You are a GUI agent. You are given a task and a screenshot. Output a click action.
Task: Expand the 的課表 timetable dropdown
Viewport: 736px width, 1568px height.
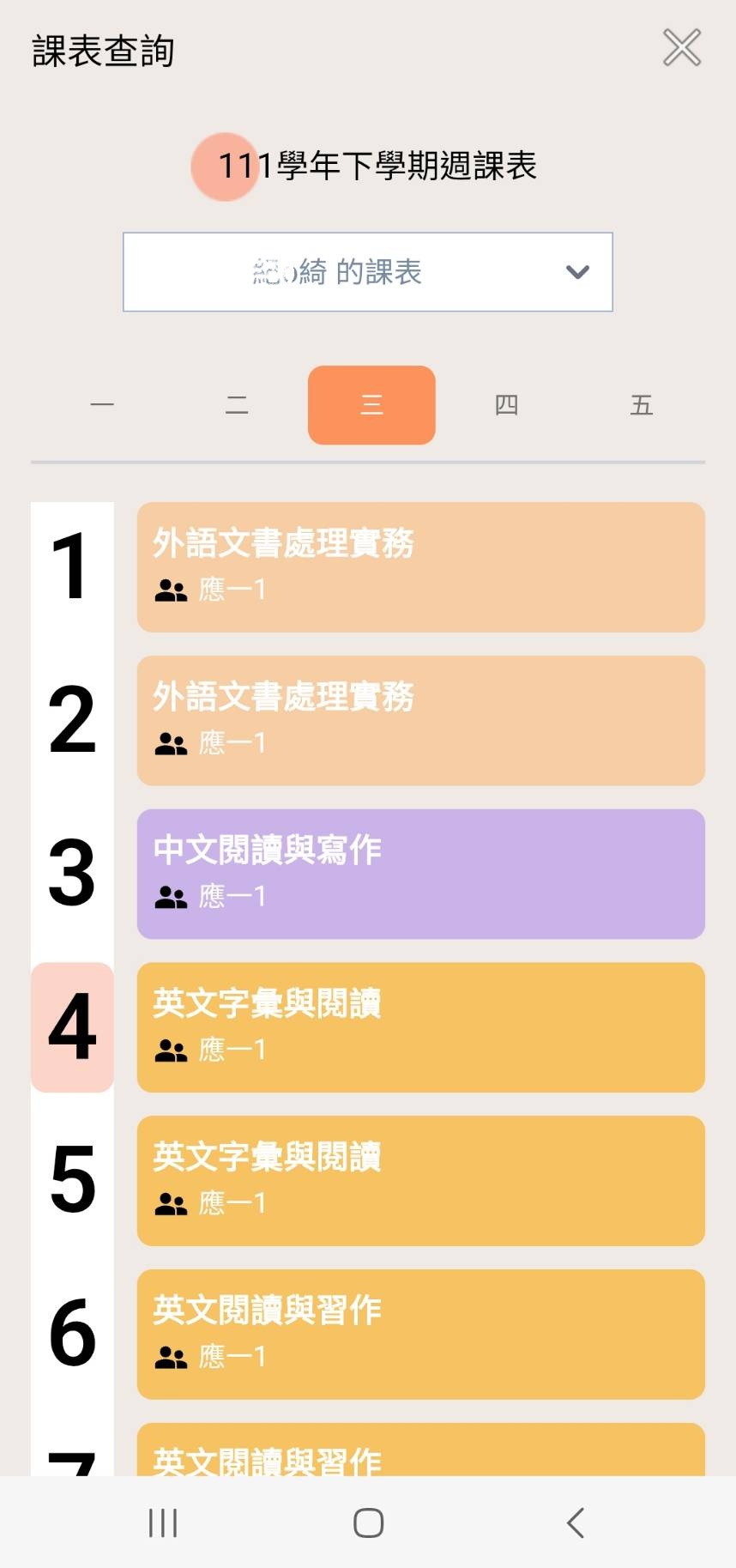click(368, 272)
